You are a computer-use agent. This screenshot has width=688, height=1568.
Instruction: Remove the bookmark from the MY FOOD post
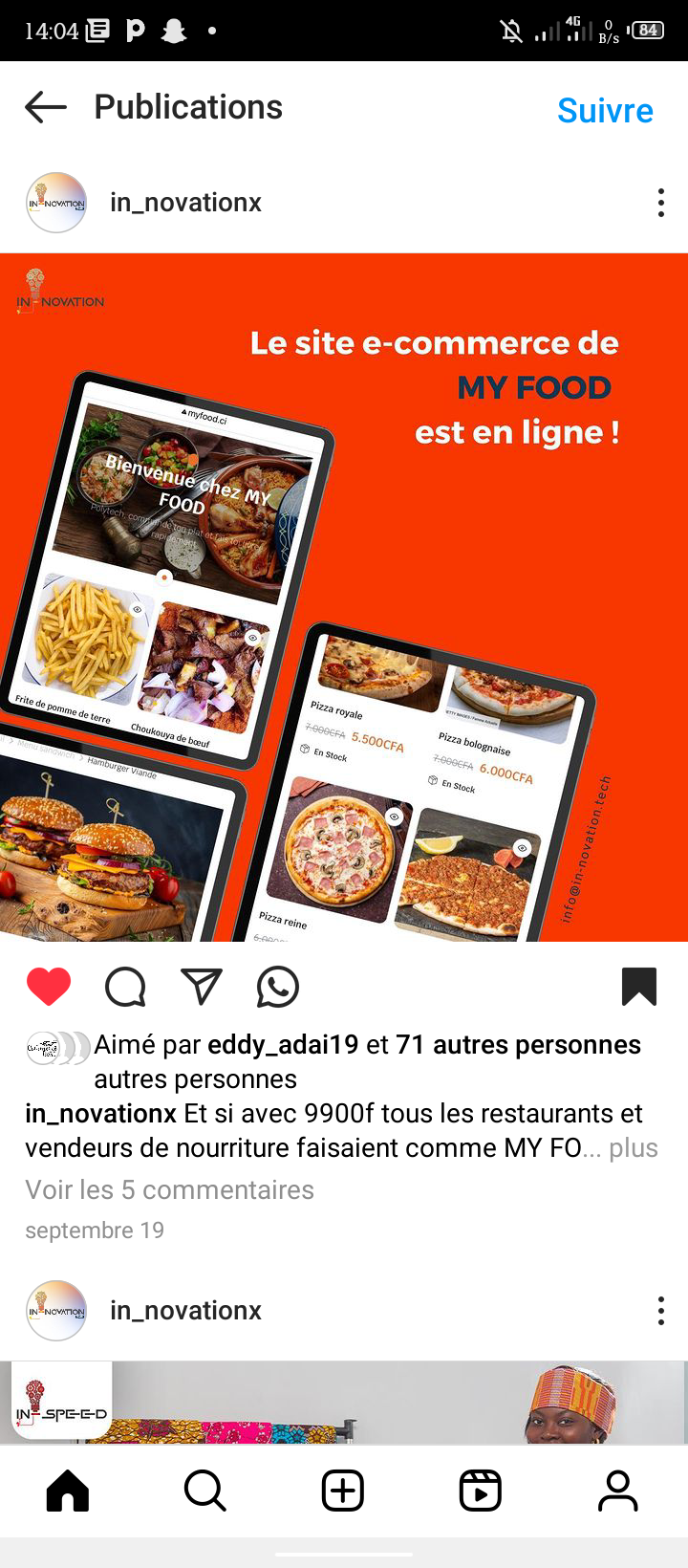pyautogui.click(x=638, y=987)
